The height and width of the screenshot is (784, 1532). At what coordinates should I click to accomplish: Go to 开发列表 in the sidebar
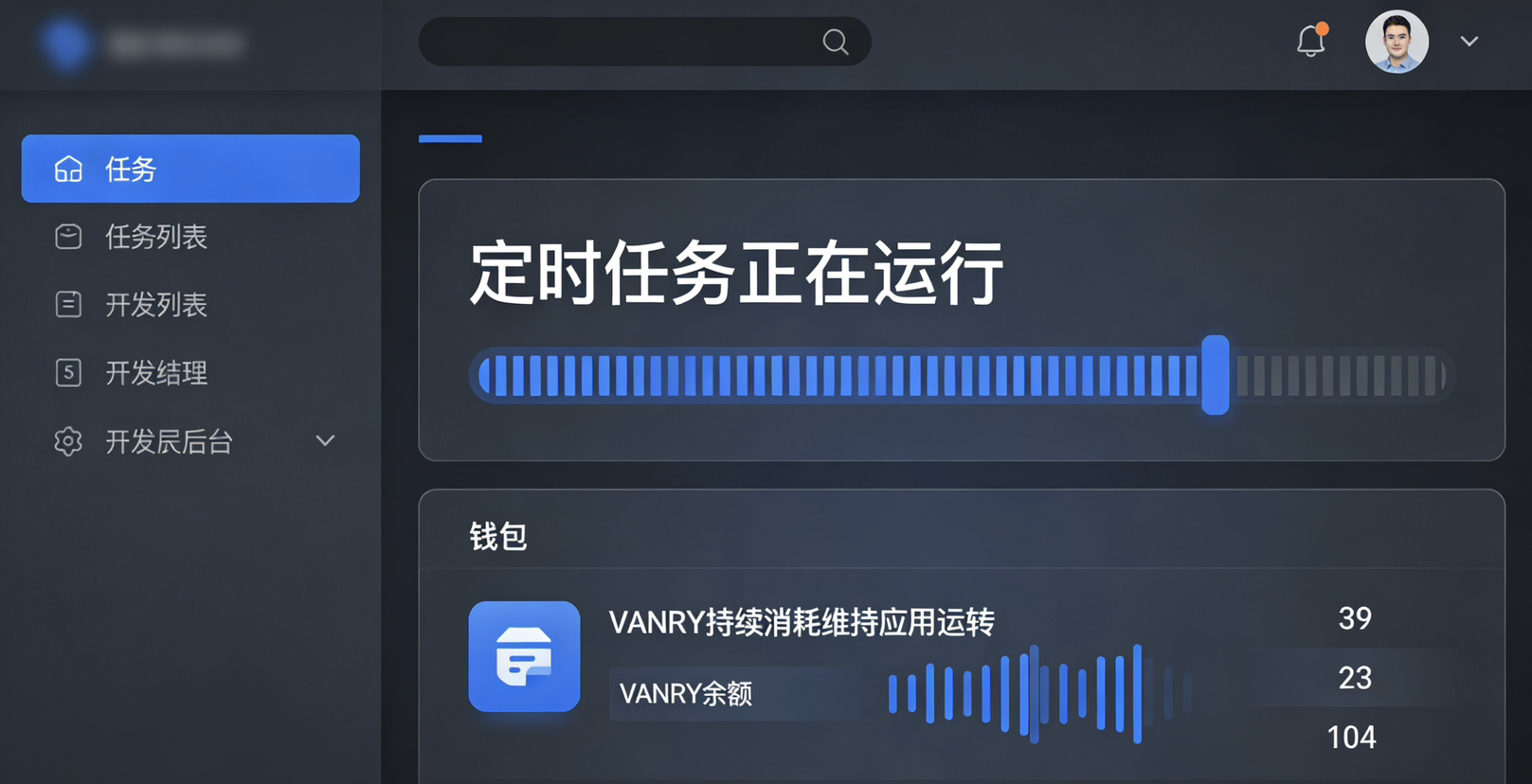click(x=156, y=305)
